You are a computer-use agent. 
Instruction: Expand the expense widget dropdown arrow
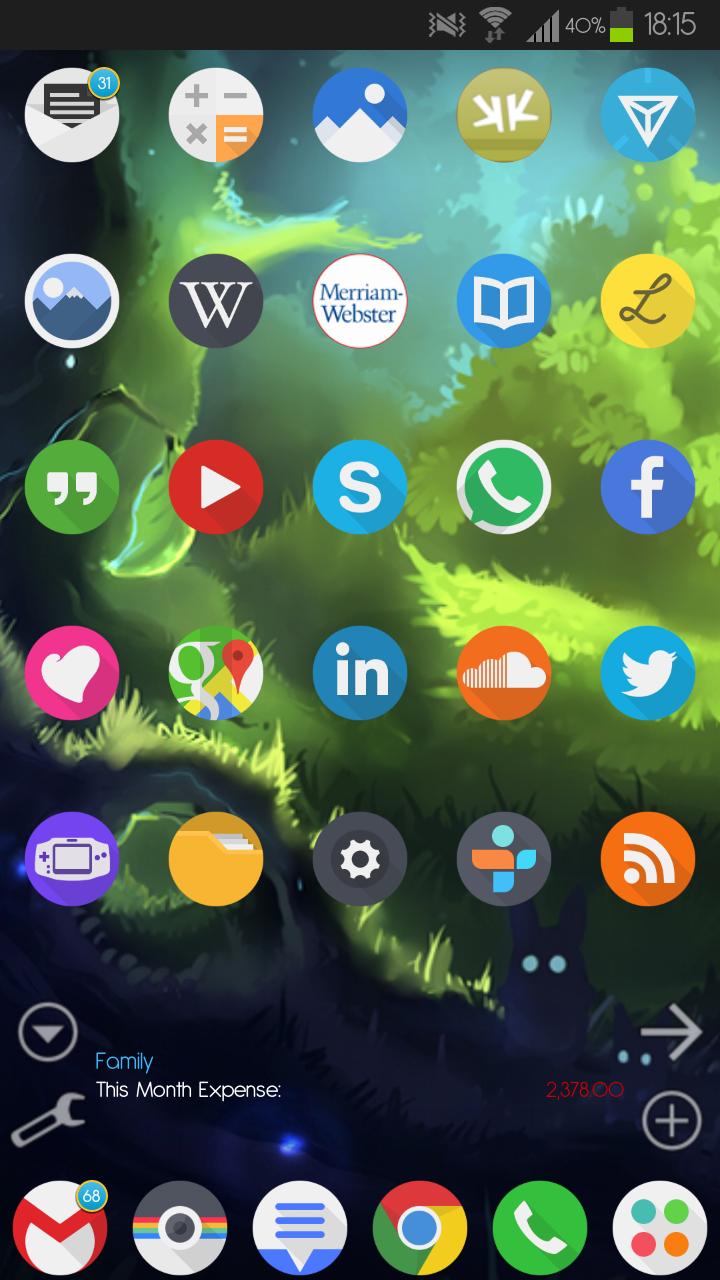[x=48, y=1032]
